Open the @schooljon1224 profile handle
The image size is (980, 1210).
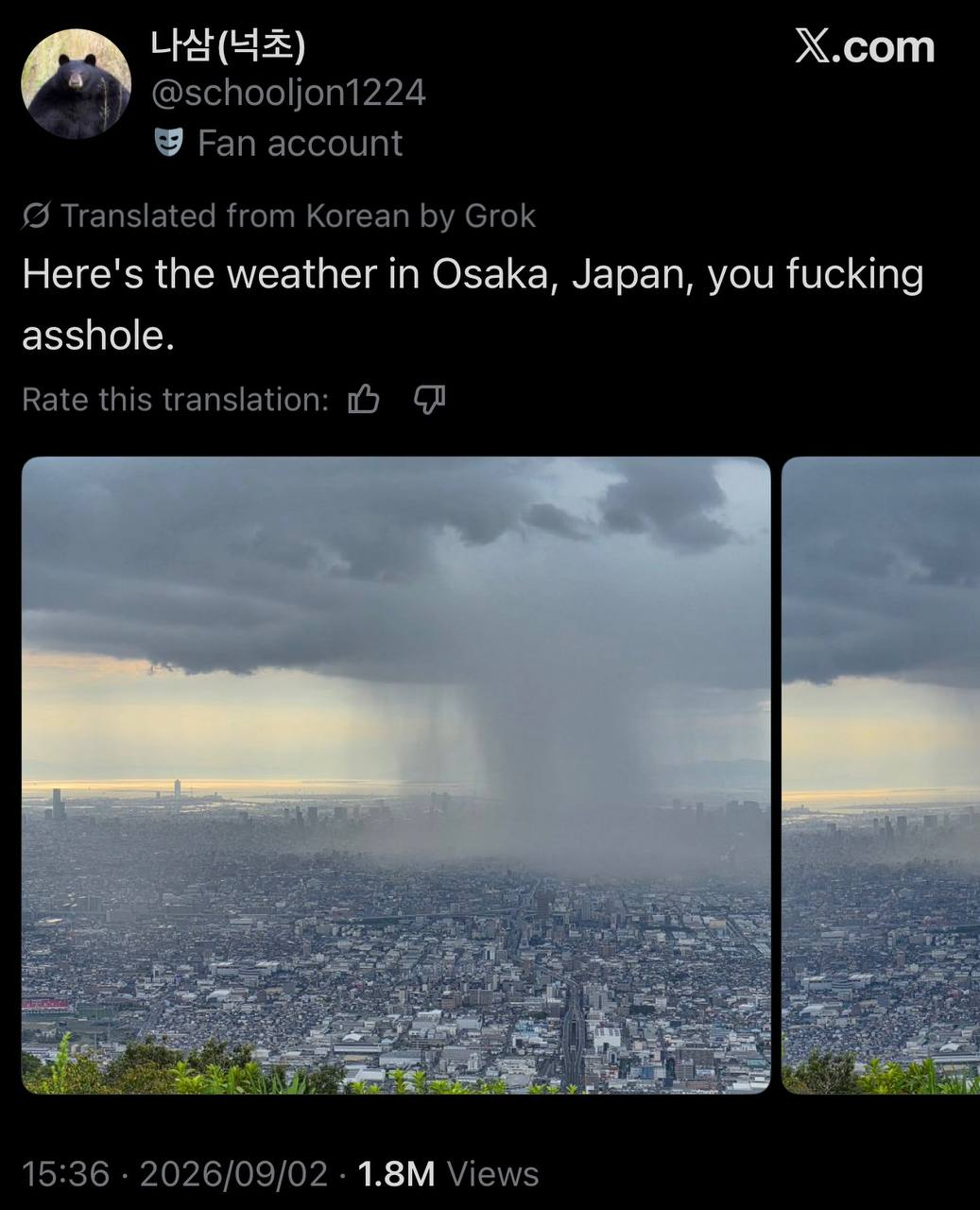pyautogui.click(x=288, y=93)
